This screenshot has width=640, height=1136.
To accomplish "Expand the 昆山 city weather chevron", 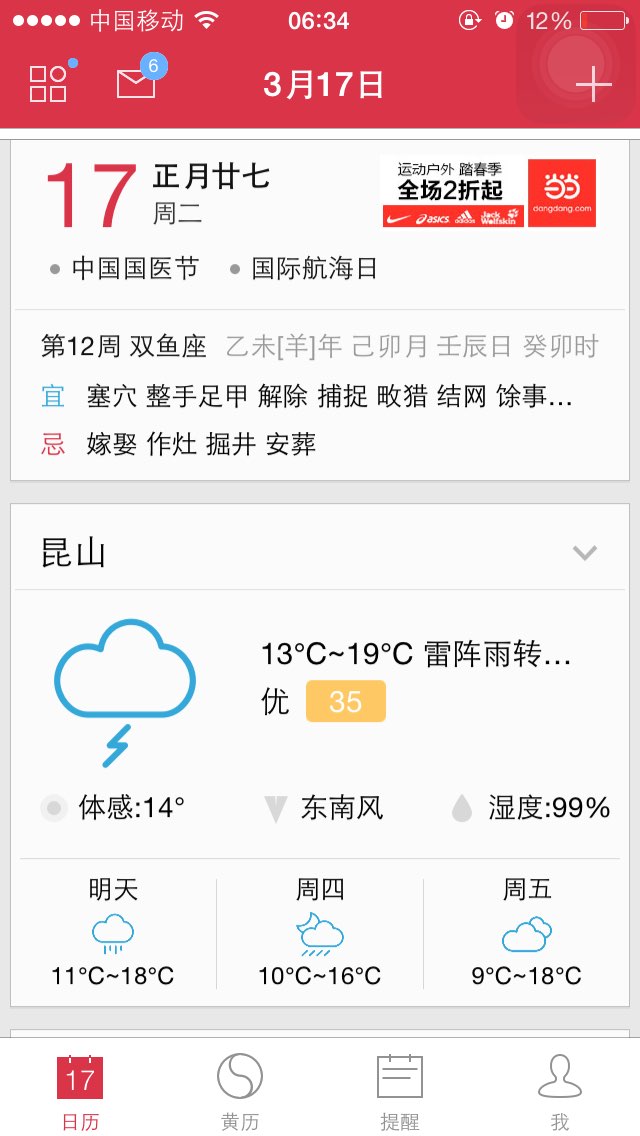I will (x=584, y=554).
